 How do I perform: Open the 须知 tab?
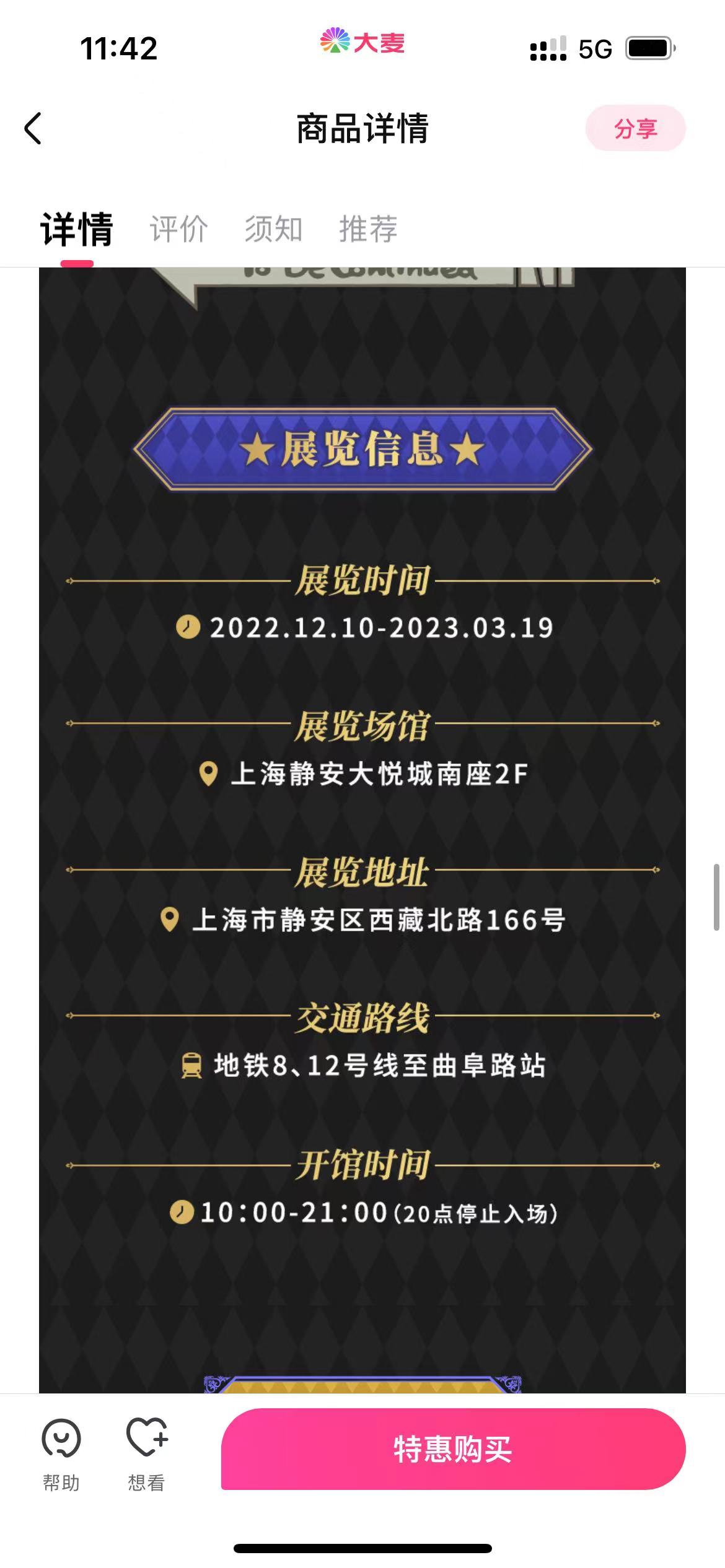(273, 229)
